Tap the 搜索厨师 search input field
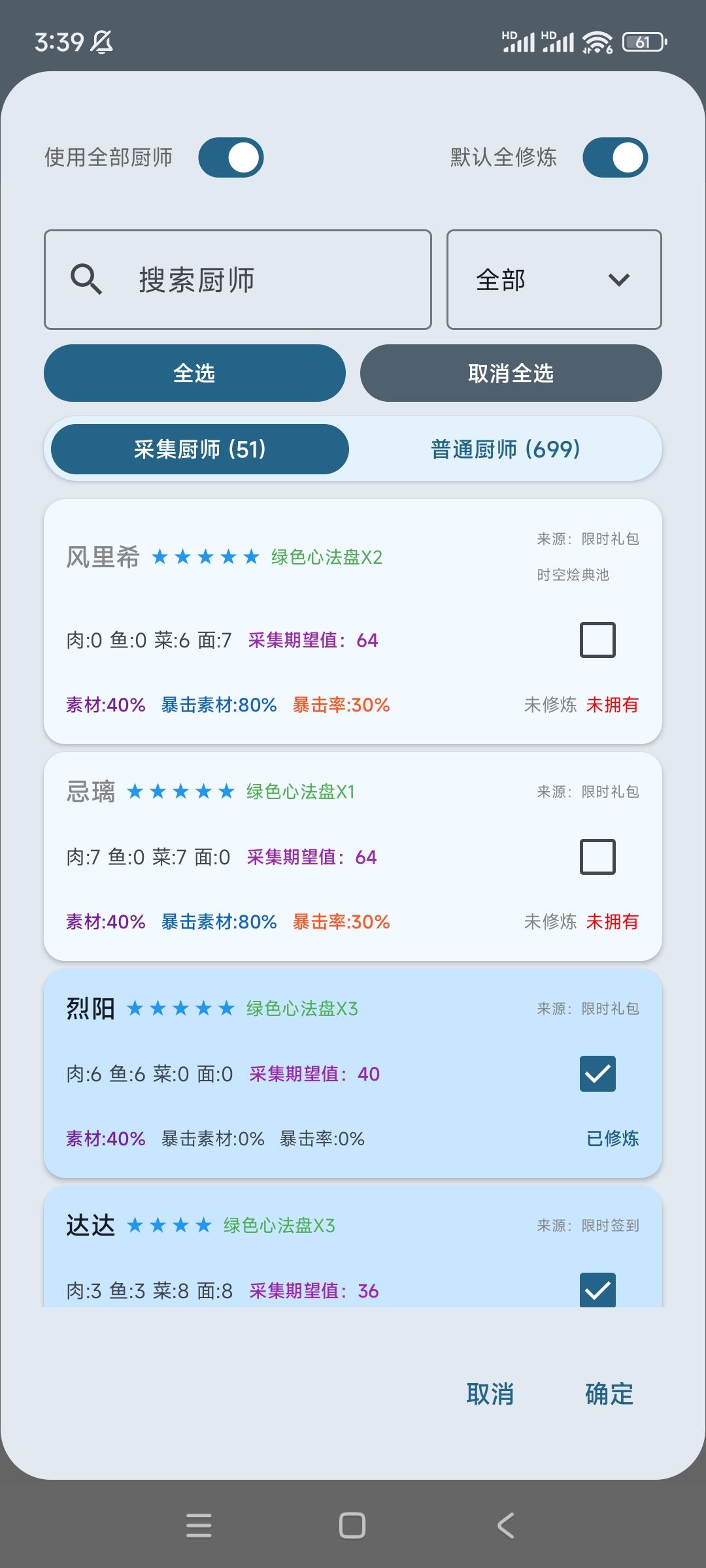The width and height of the screenshot is (706, 1568). (261, 280)
